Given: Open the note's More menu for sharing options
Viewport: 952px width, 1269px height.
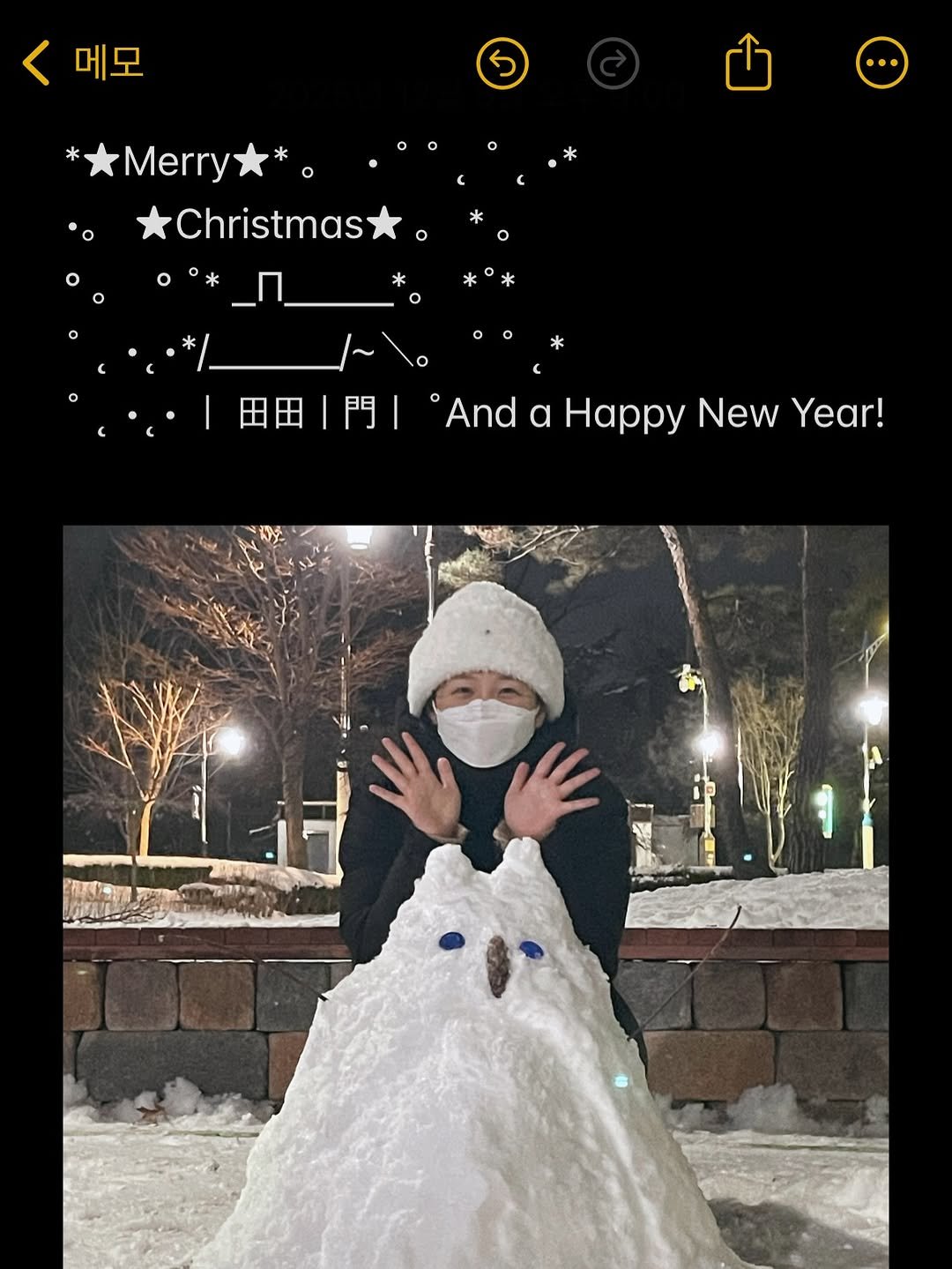Looking at the screenshot, I should point(881,62).
